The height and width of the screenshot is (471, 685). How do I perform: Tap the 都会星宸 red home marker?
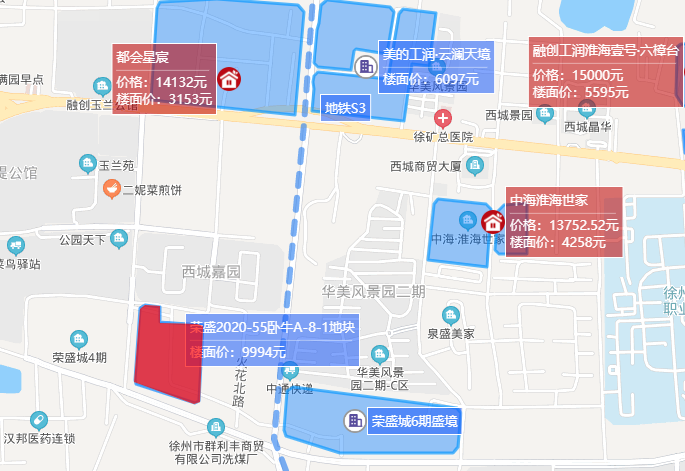pos(229,79)
